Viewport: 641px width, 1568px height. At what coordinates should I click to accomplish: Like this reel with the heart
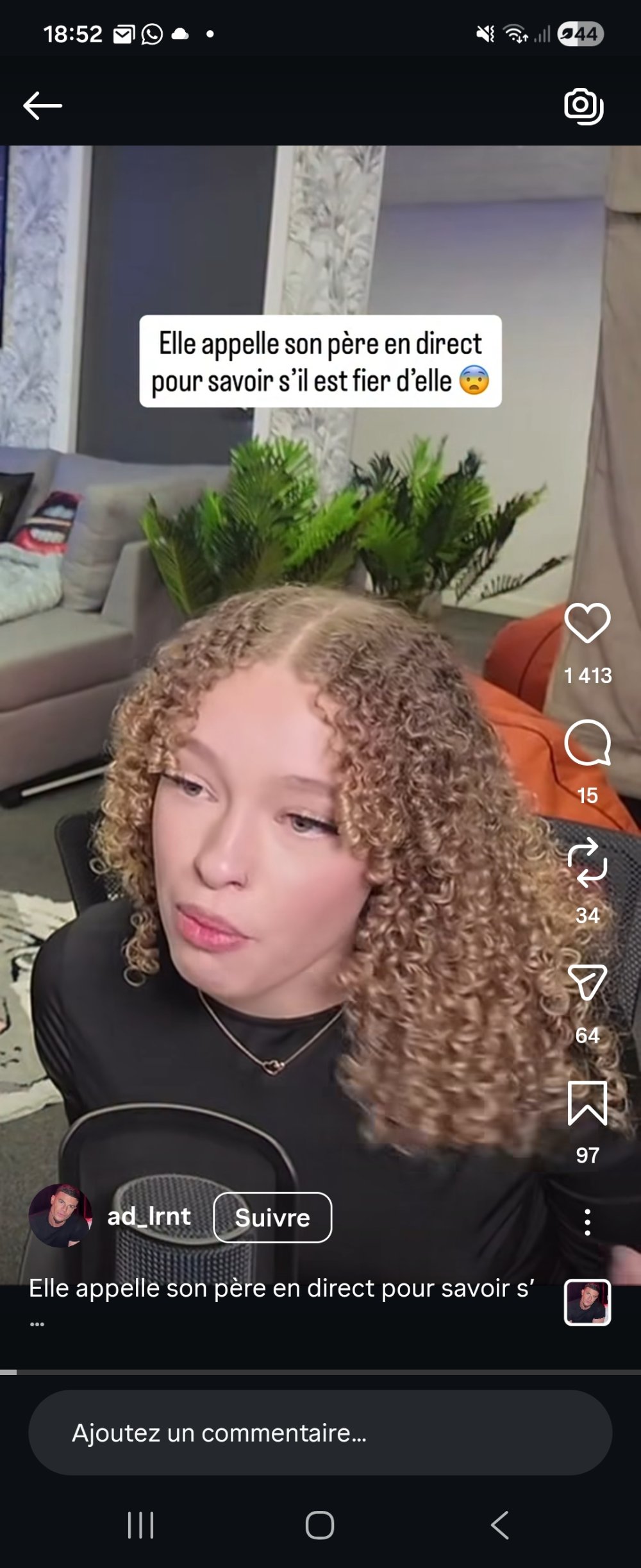tap(587, 623)
